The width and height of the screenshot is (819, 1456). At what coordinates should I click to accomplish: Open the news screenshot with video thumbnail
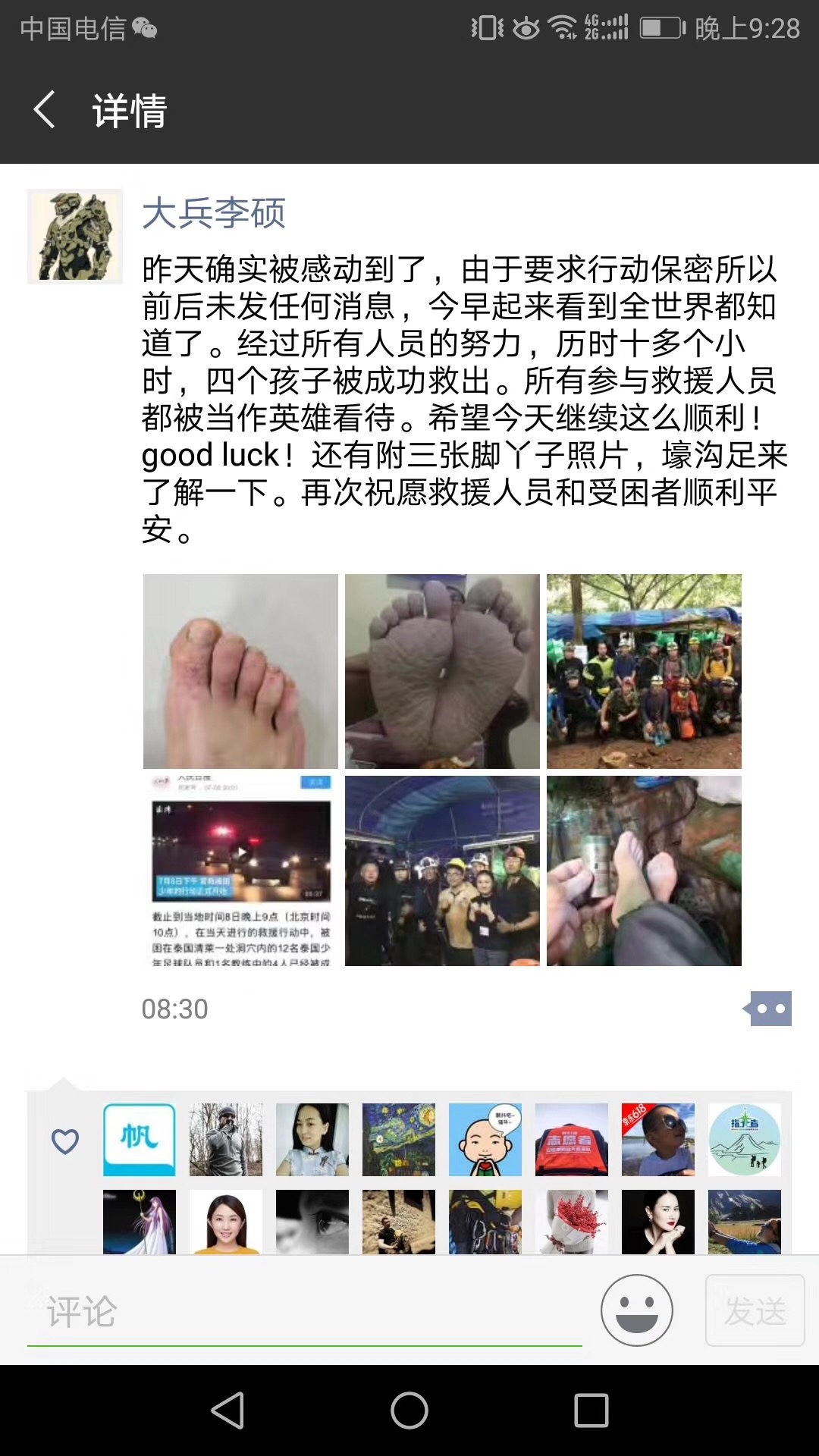240,871
